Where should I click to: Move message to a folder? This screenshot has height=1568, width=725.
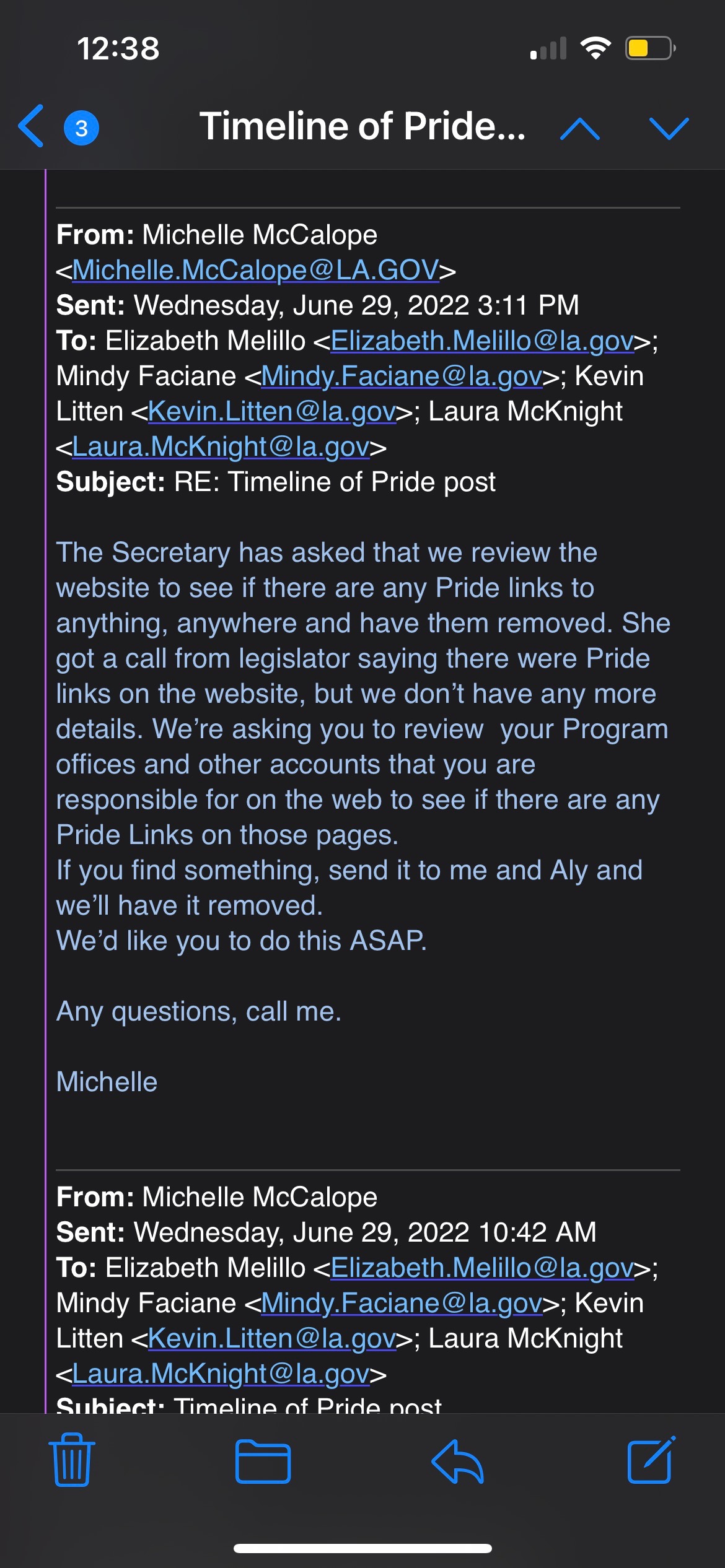pos(263,1461)
